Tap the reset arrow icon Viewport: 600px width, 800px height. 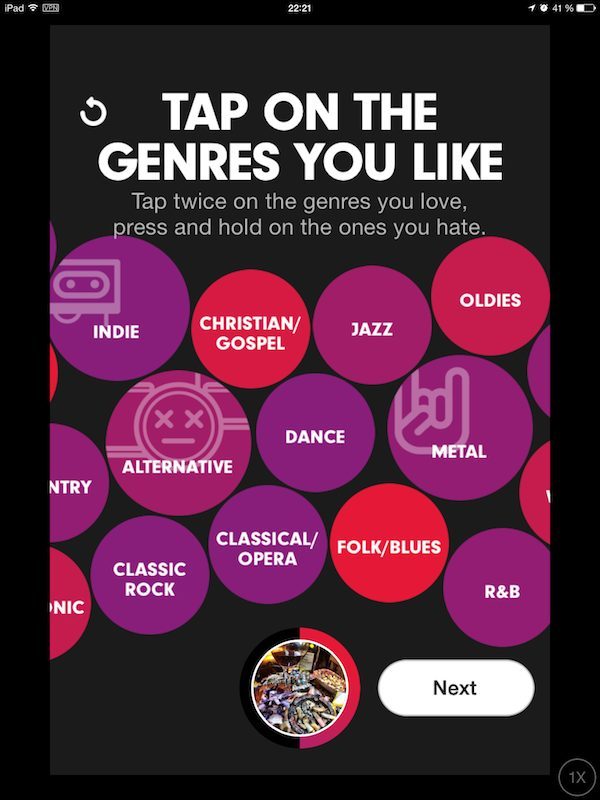click(92, 112)
